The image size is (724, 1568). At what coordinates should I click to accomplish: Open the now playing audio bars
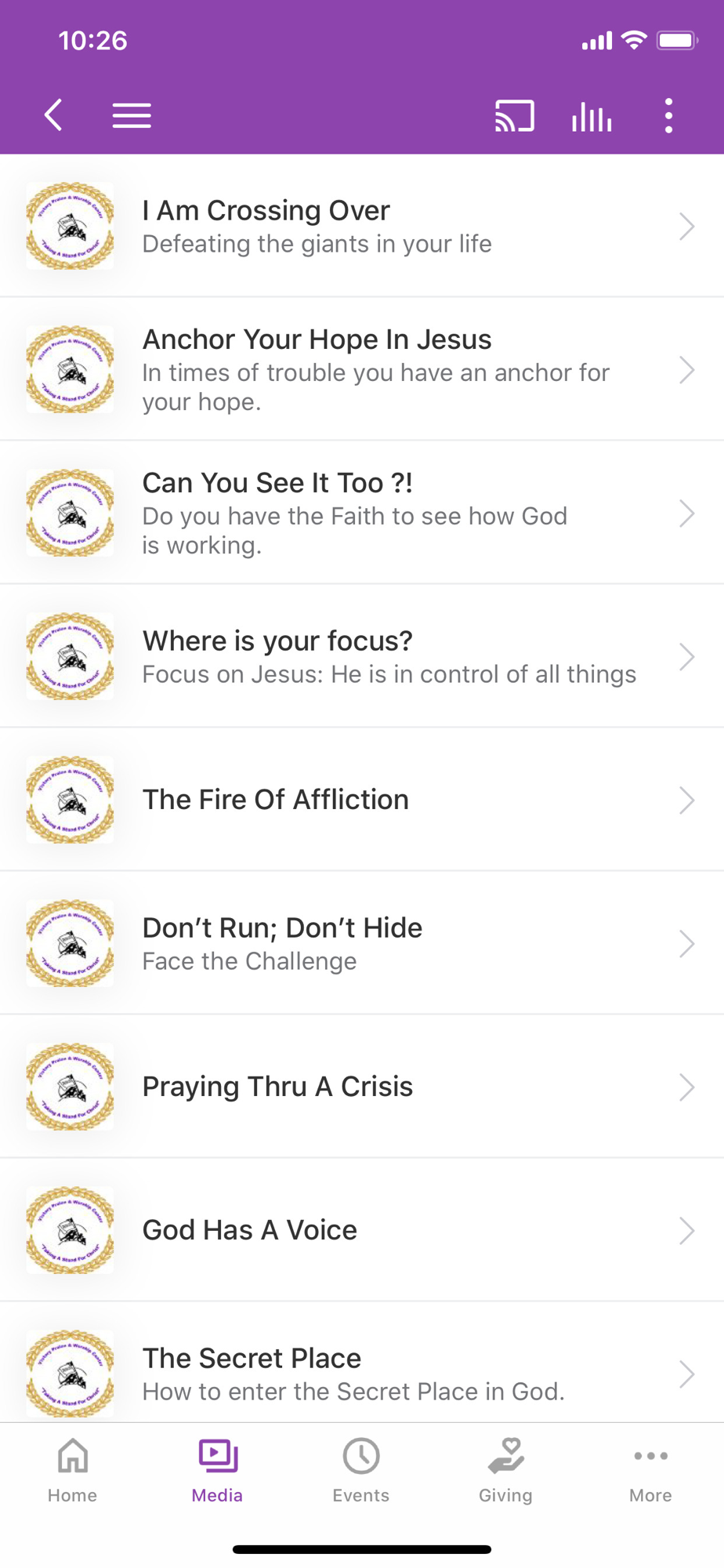592,116
